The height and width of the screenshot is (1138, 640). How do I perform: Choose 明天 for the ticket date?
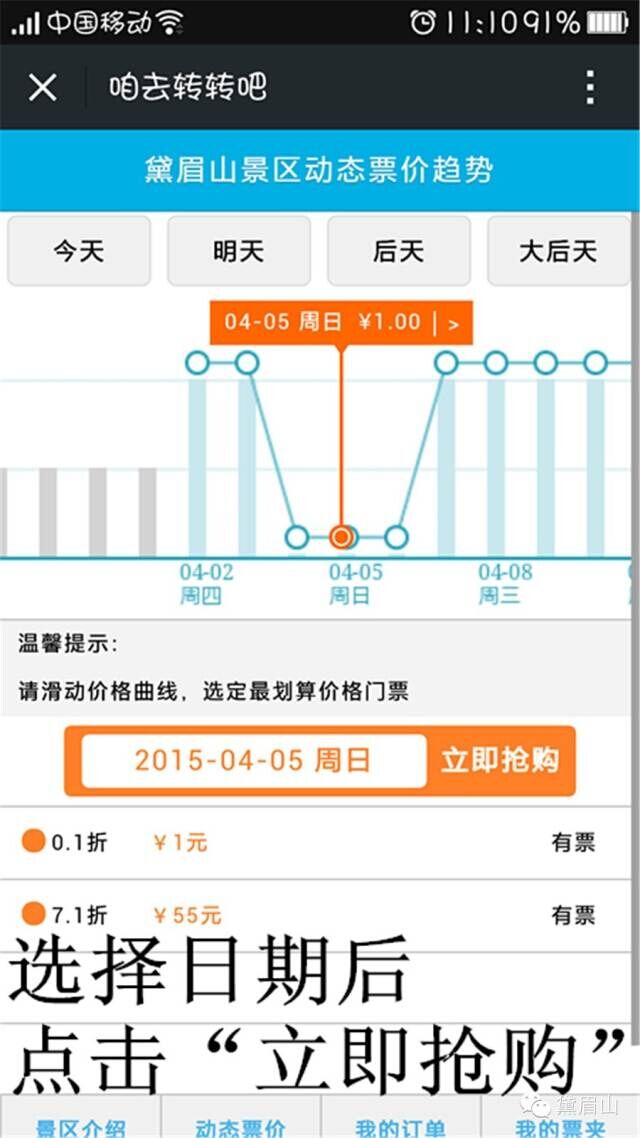tap(238, 251)
